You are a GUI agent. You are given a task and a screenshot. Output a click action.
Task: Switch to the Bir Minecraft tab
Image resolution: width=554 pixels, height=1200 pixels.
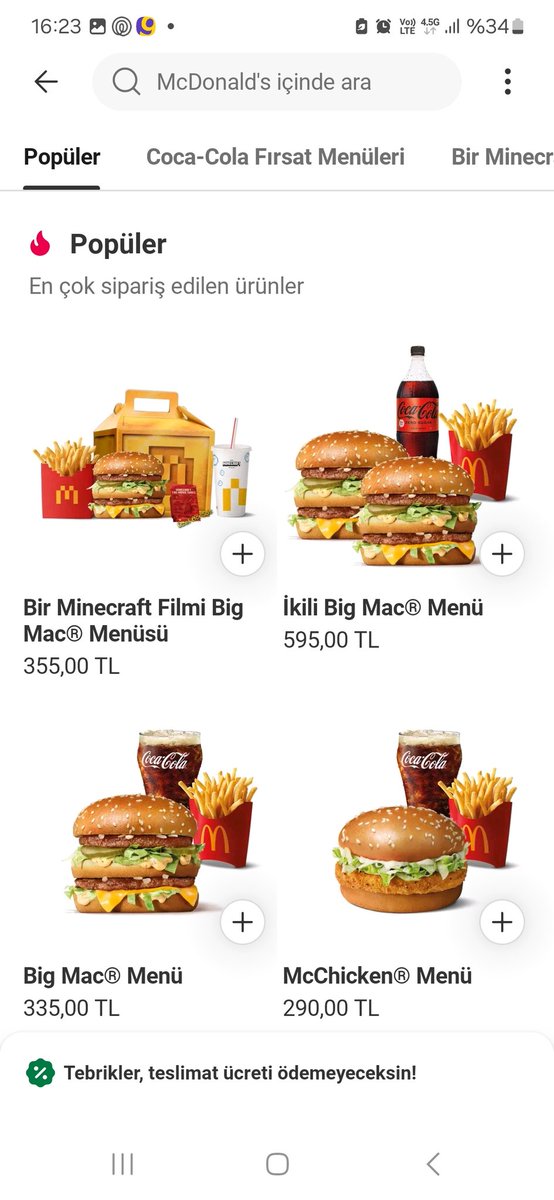coord(502,157)
